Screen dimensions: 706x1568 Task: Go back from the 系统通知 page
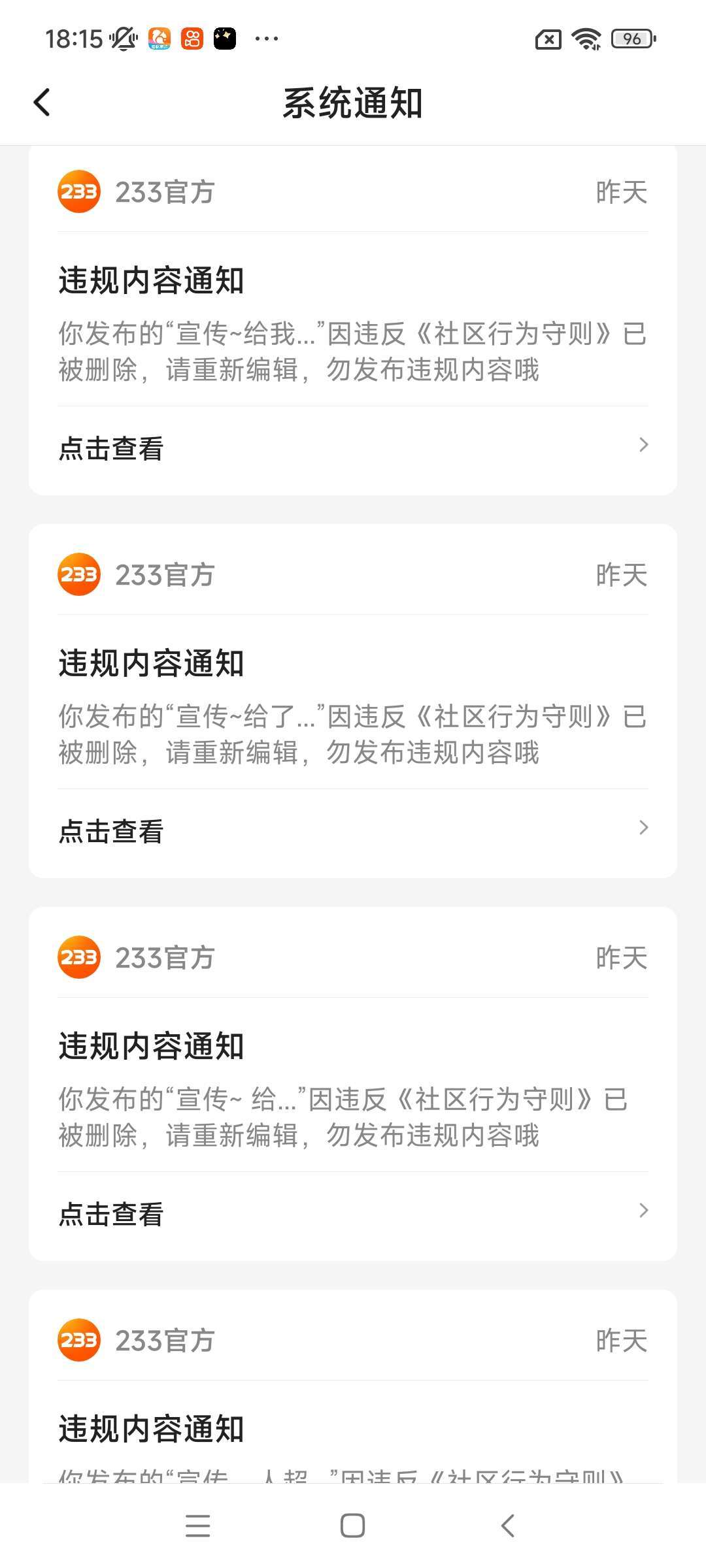click(x=42, y=103)
